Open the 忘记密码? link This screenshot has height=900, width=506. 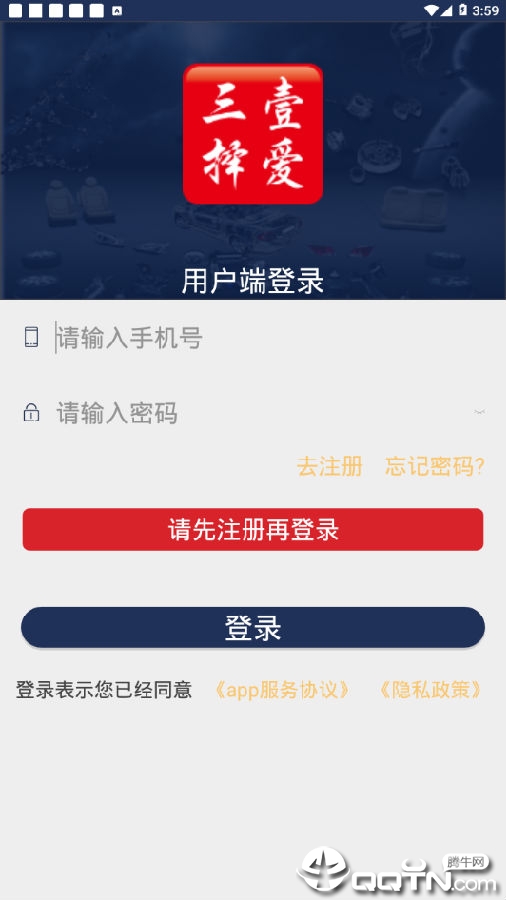point(435,467)
